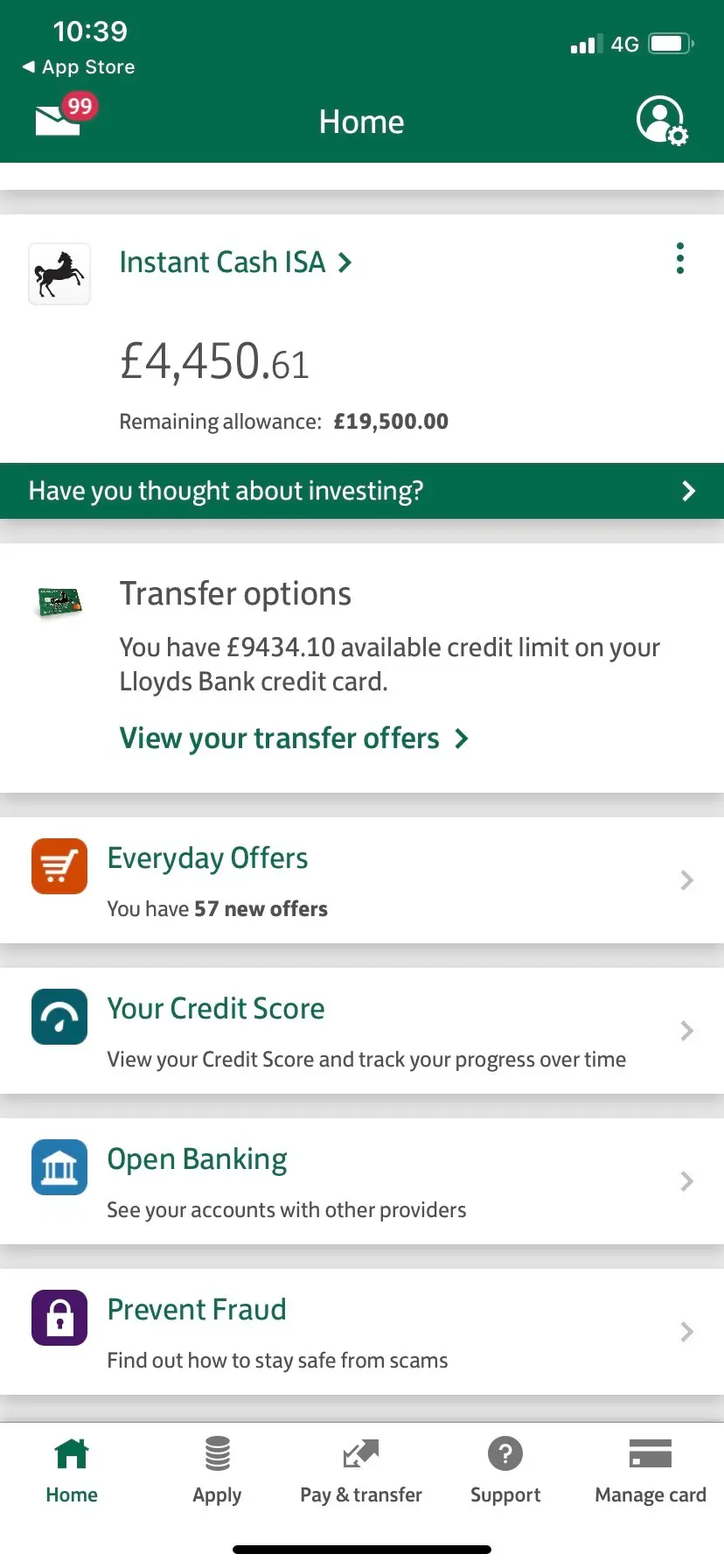The height and width of the screenshot is (1568, 724).
Task: Open Instant Cash ISA three-dot menu
Action: pyautogui.click(x=679, y=259)
